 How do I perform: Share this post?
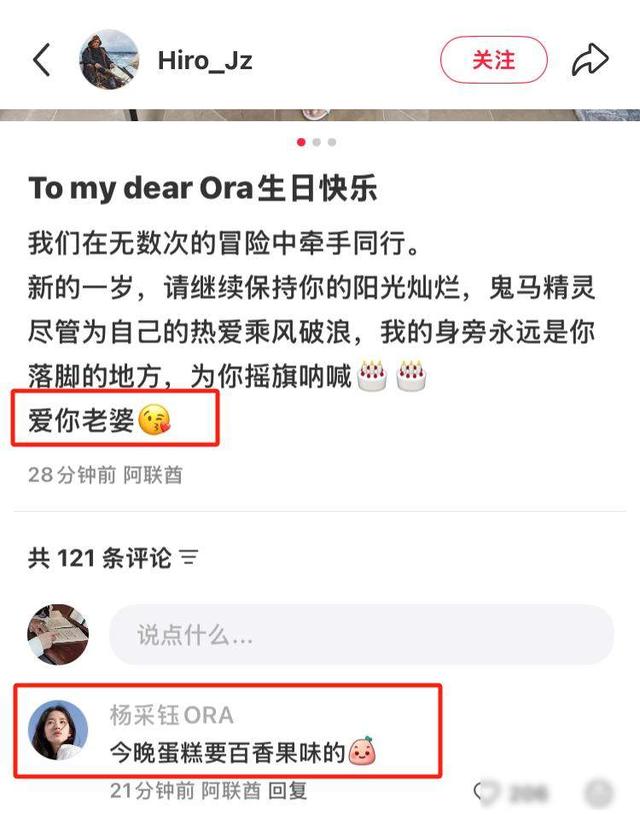pyautogui.click(x=590, y=60)
